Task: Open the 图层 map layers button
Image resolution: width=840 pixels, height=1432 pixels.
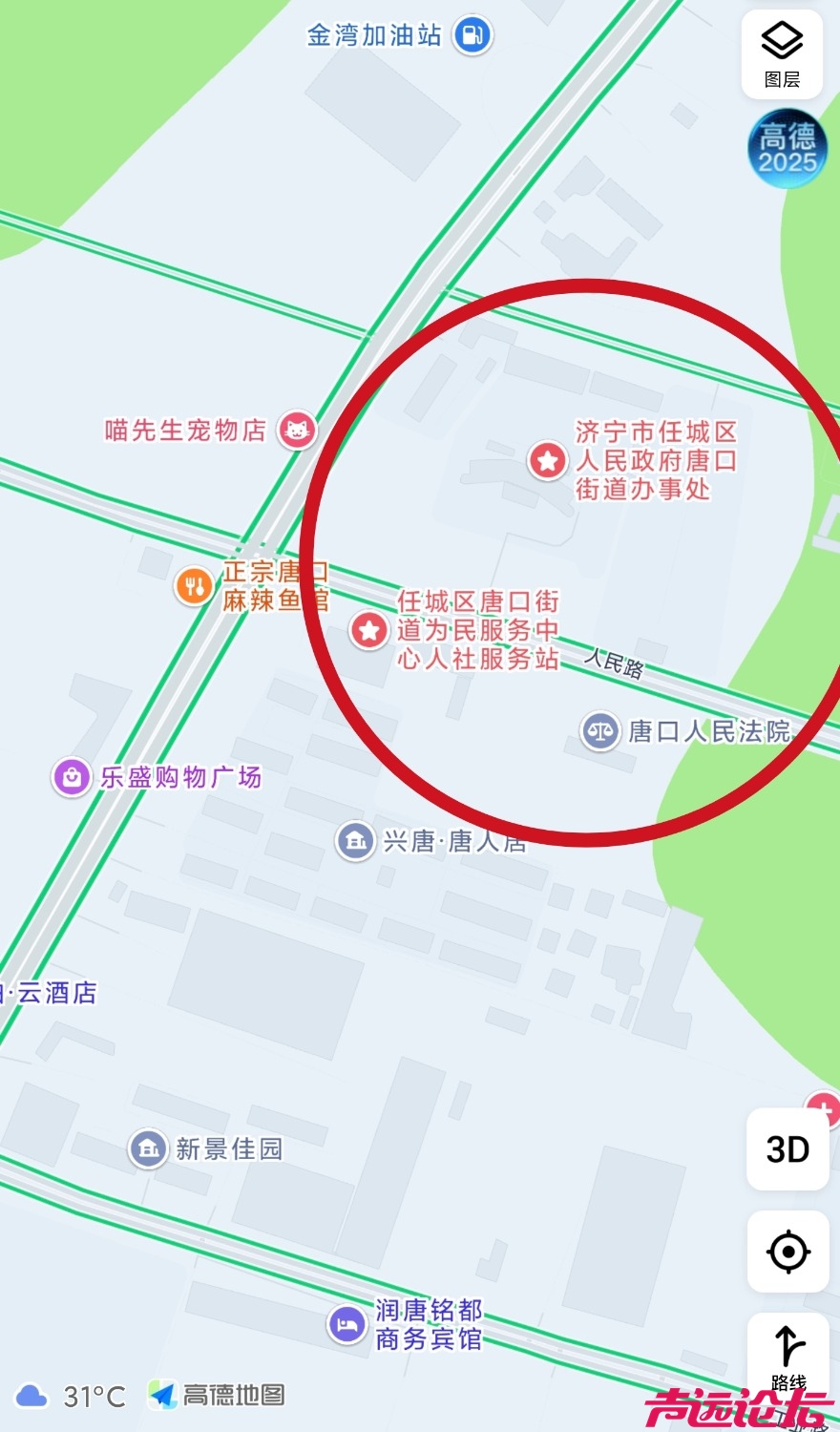Action: [x=782, y=54]
